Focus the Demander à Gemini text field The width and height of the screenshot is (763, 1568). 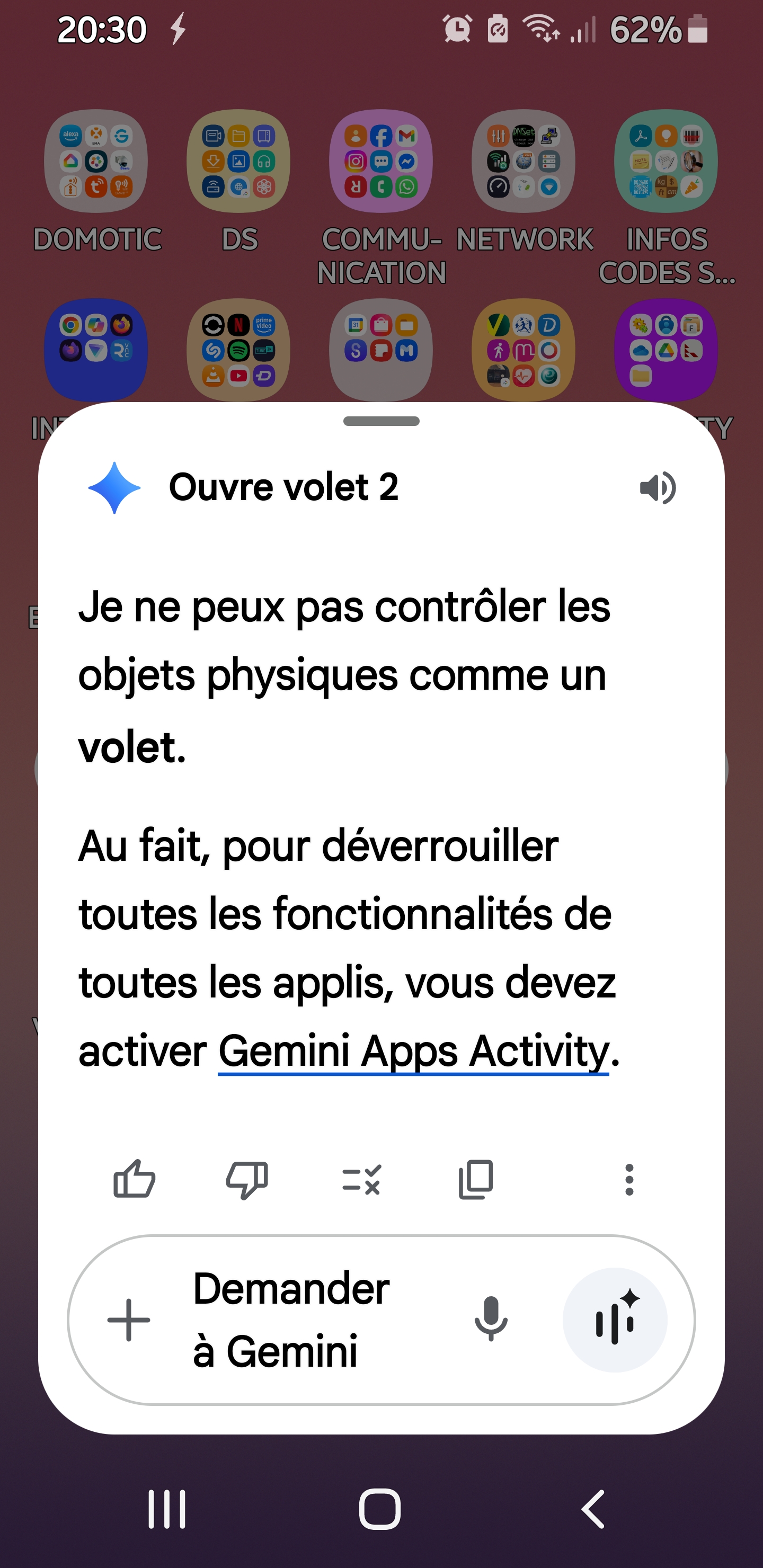coord(305,1320)
